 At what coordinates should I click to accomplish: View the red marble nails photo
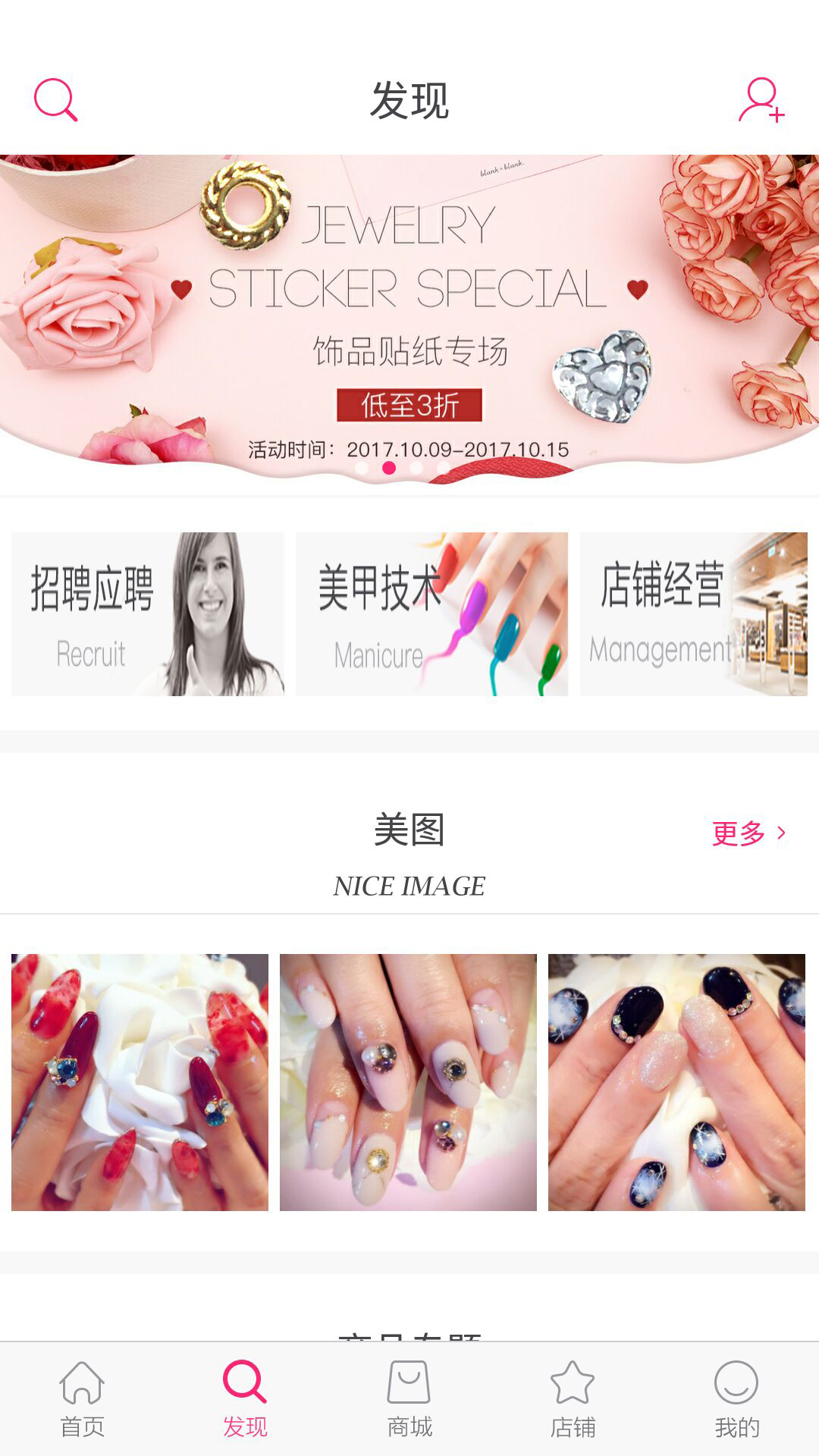(140, 1082)
